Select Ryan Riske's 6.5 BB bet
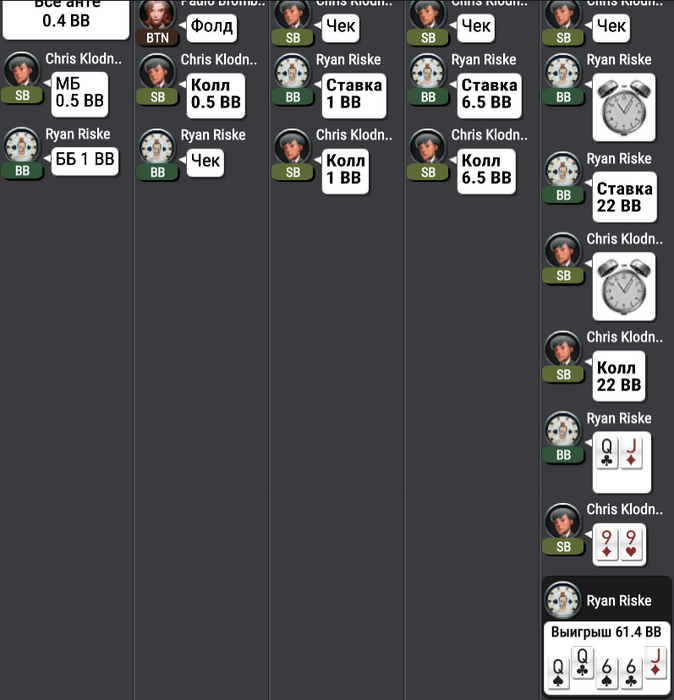 point(489,93)
